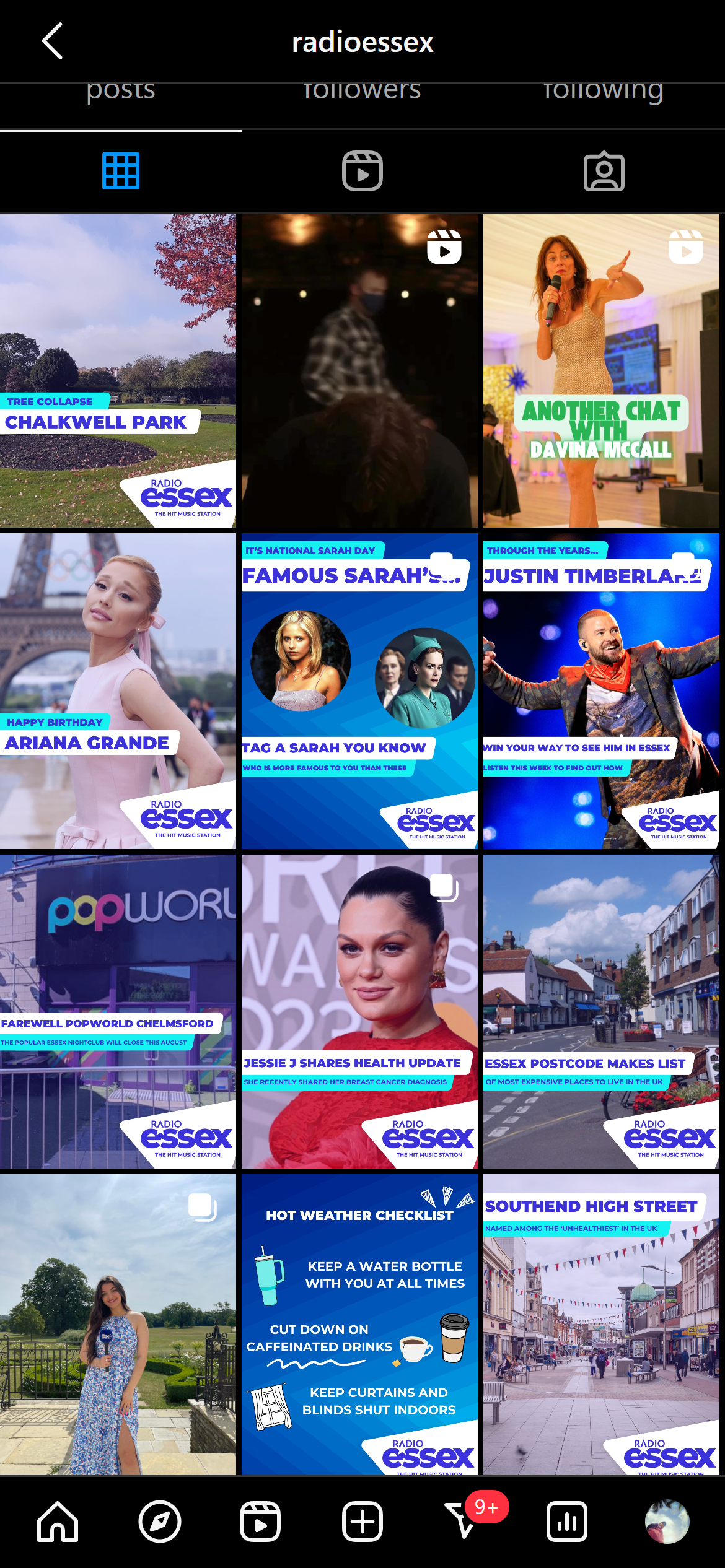This screenshot has width=725, height=1568.
Task: Open the hot weather checklist post
Action: click(359, 1324)
